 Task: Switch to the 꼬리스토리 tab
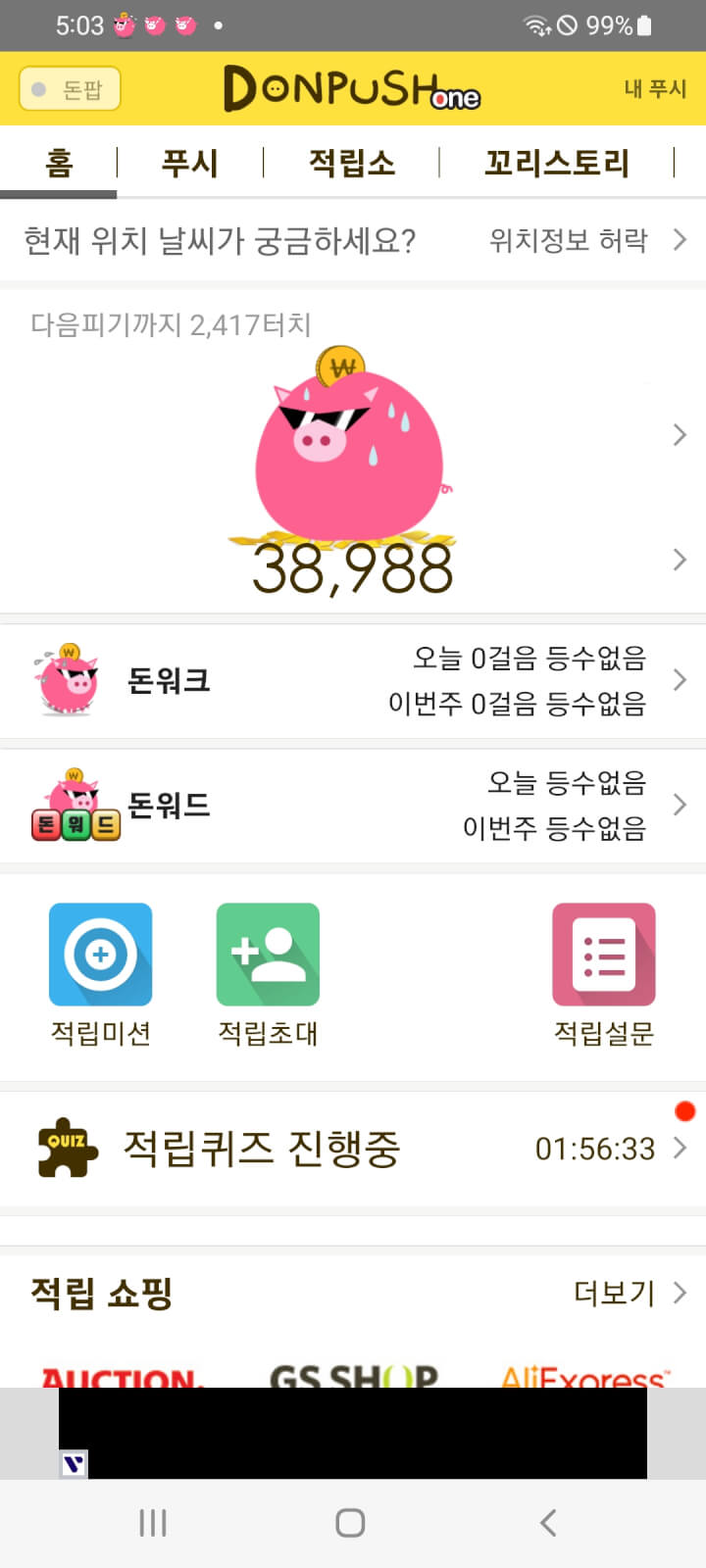(x=556, y=163)
